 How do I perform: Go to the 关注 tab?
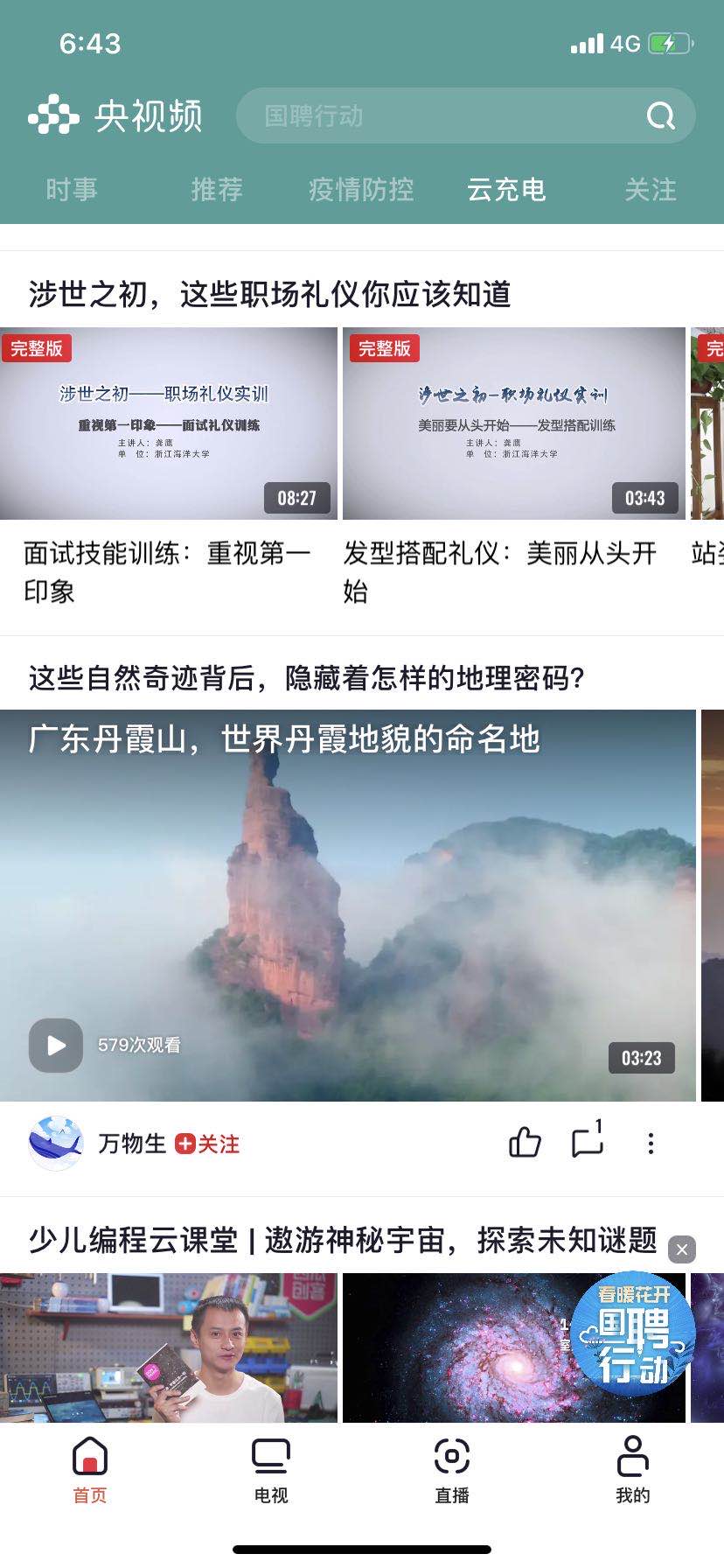tap(651, 189)
